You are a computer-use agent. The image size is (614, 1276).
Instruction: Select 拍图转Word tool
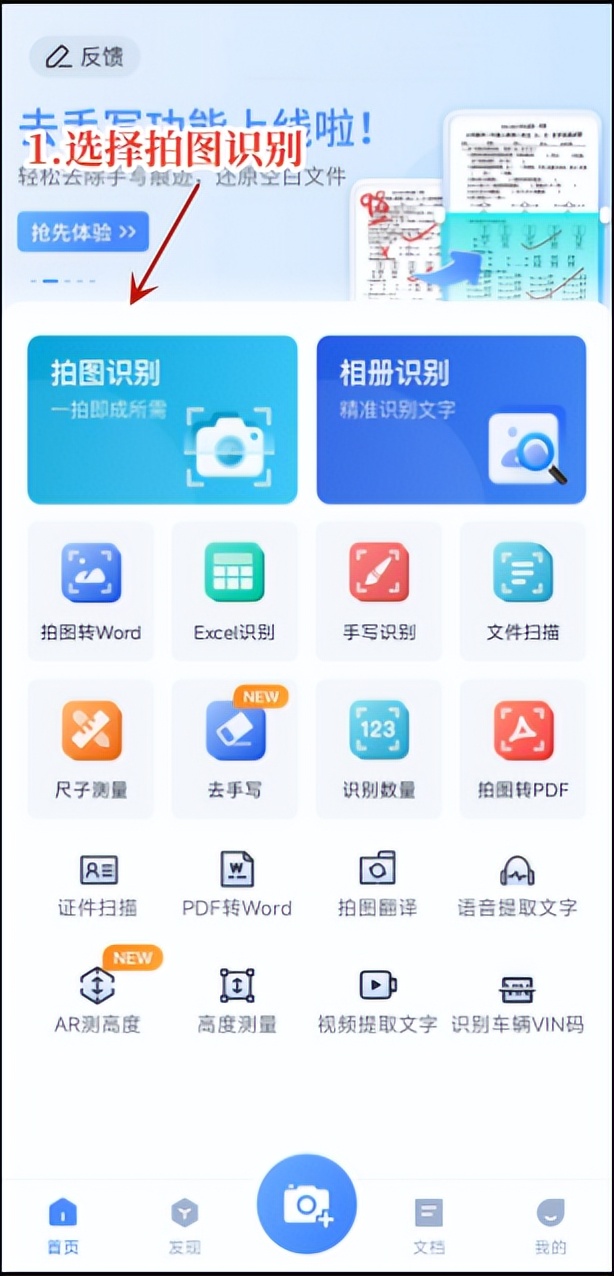pyautogui.click(x=90, y=591)
